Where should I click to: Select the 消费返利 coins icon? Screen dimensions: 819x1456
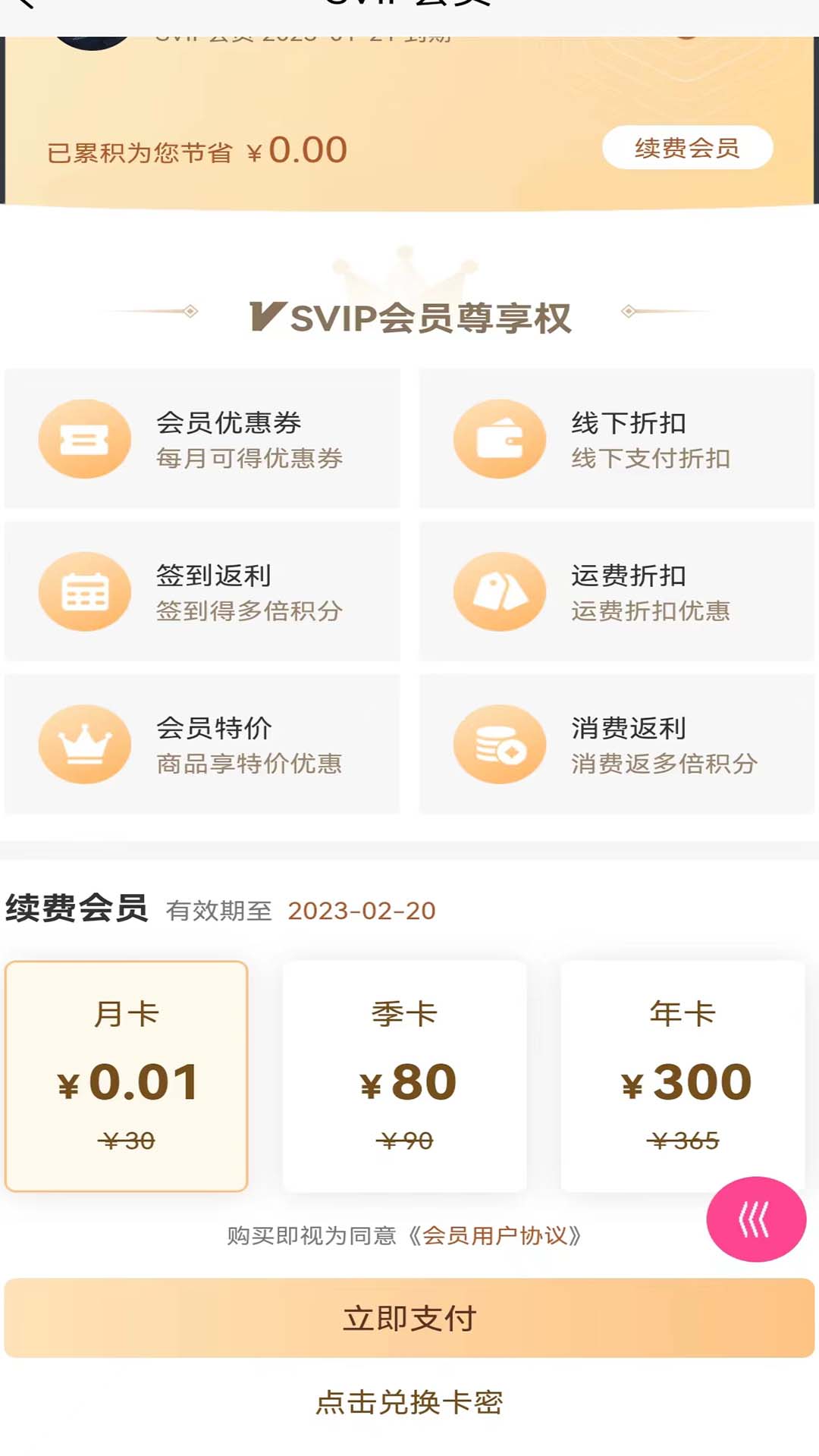(x=498, y=745)
